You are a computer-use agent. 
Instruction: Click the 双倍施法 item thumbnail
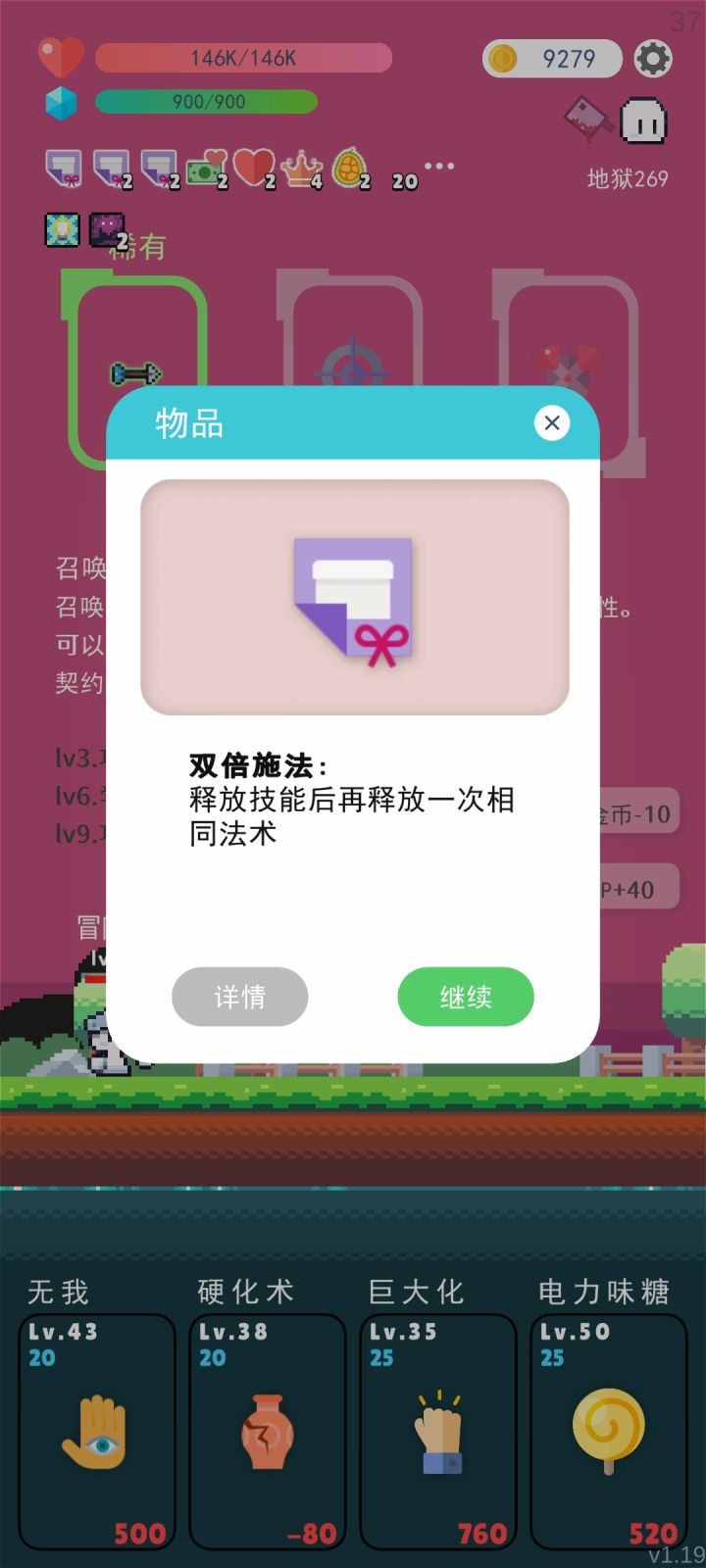click(355, 598)
